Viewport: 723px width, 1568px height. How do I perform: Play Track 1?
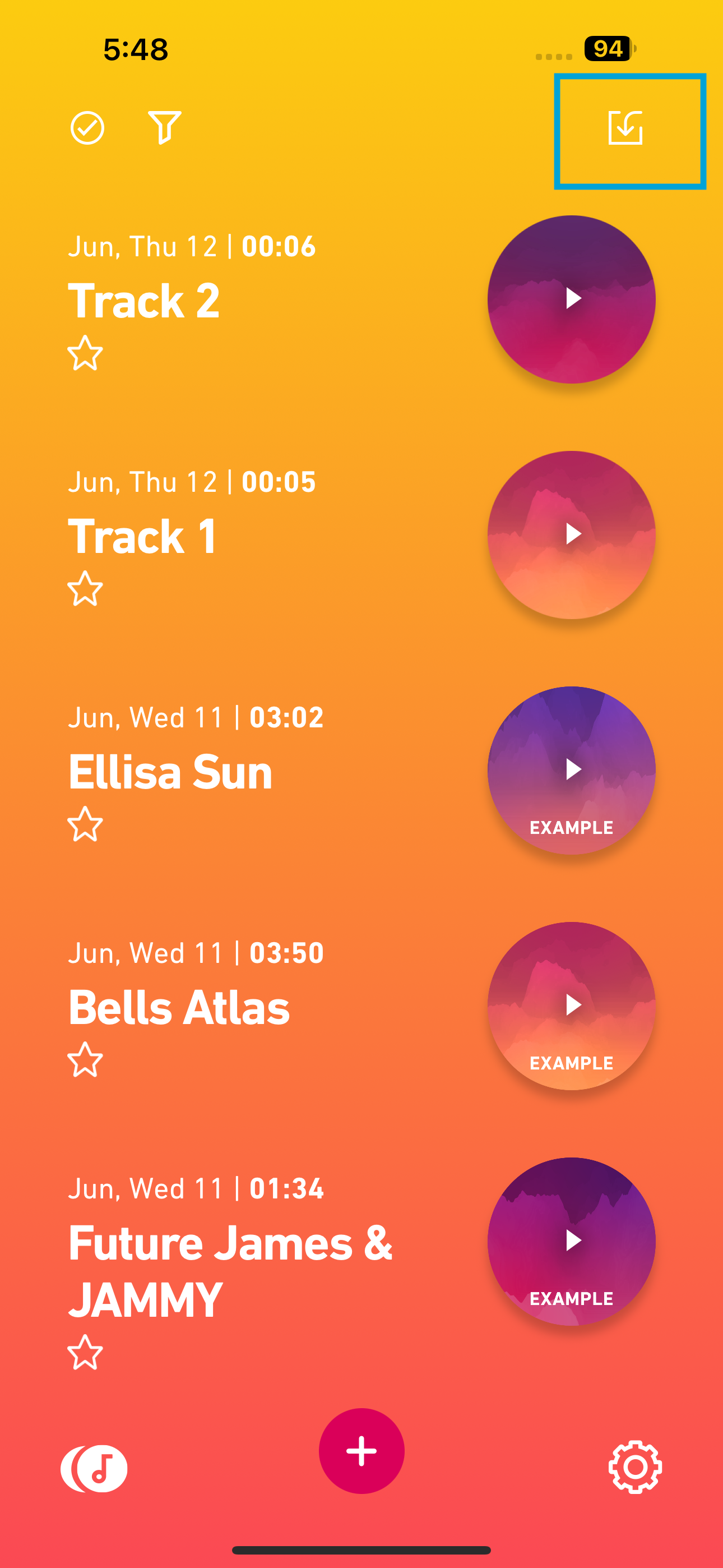pos(572,534)
